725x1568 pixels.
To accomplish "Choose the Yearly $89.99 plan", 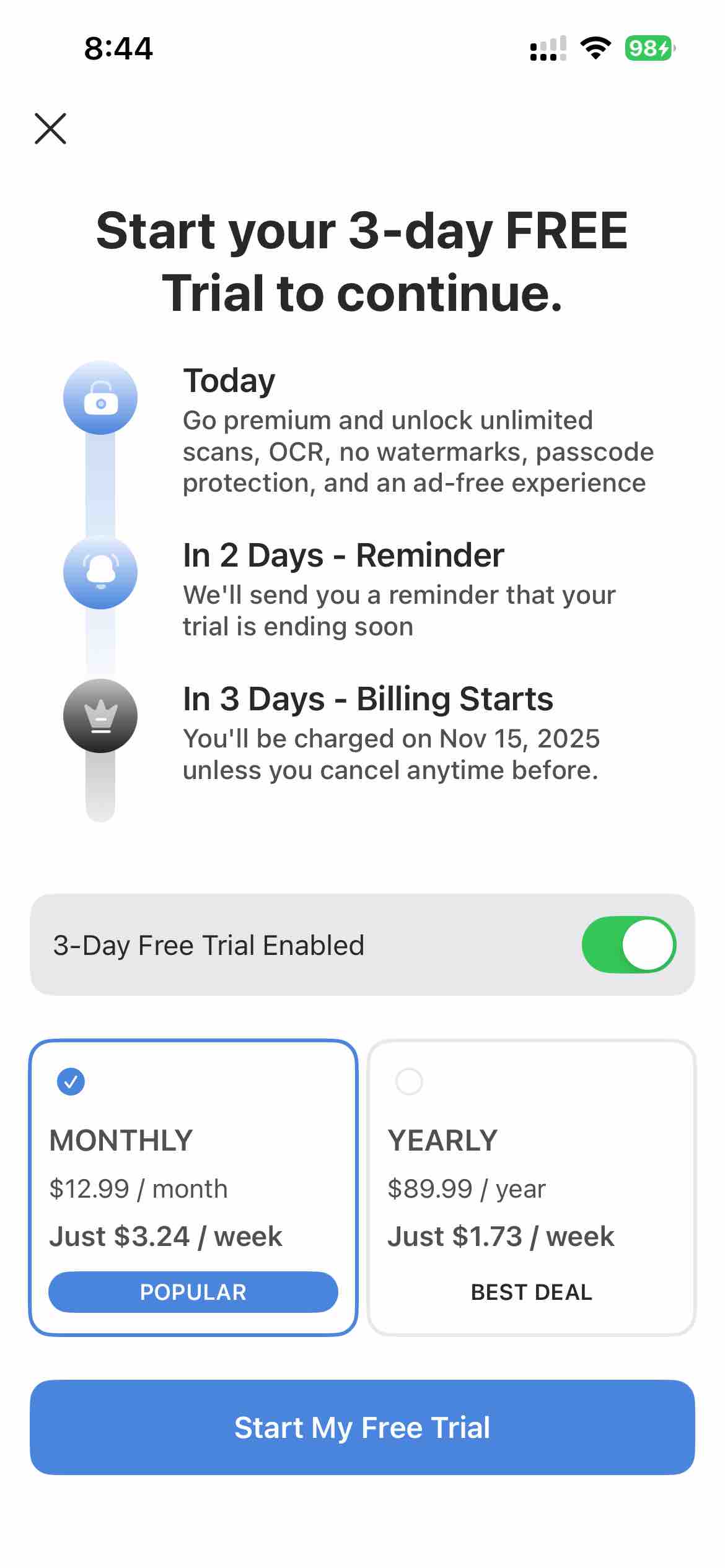I will [531, 1187].
